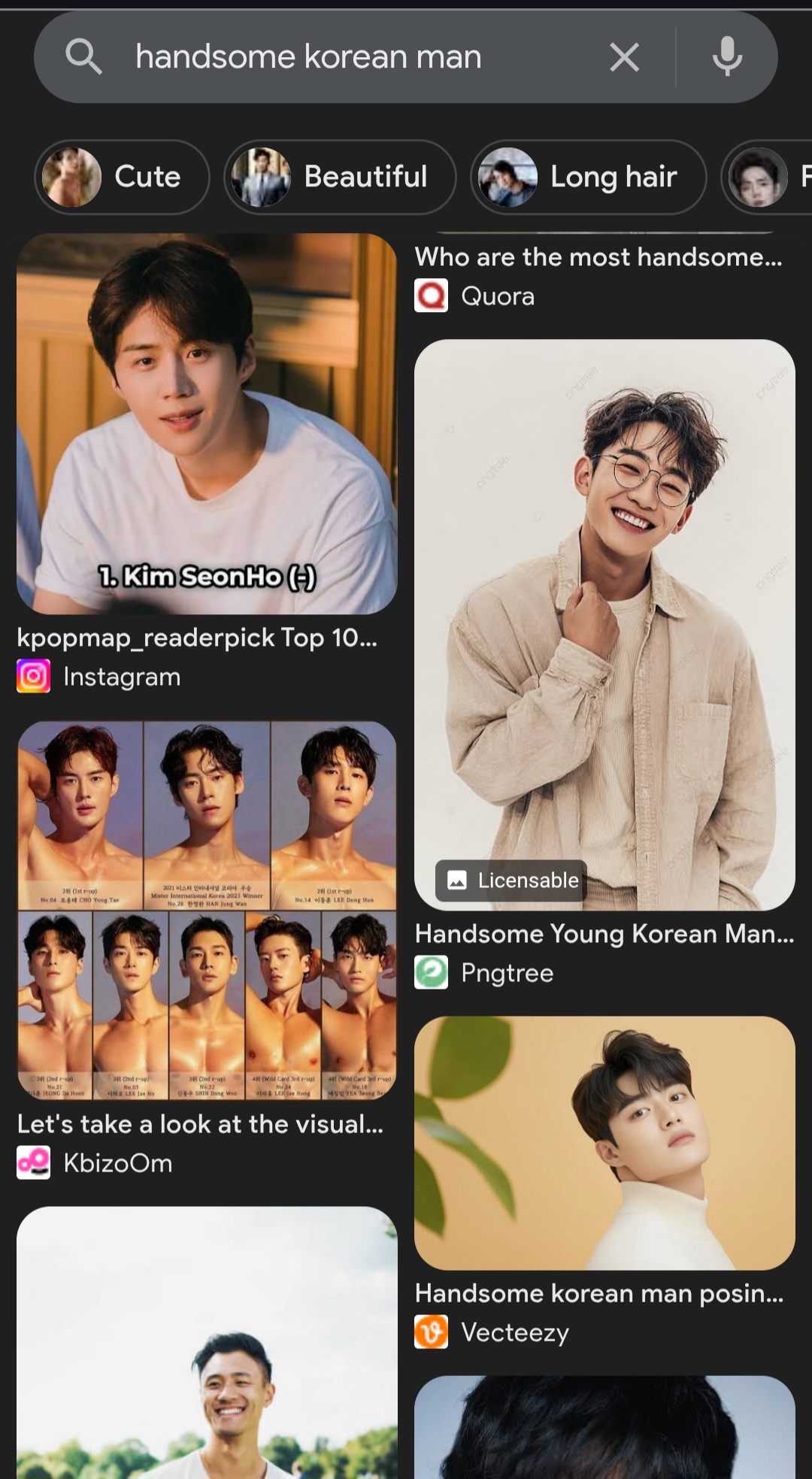
Task: Open the kpopmap_readerpick Instagram image result
Action: click(x=207, y=424)
